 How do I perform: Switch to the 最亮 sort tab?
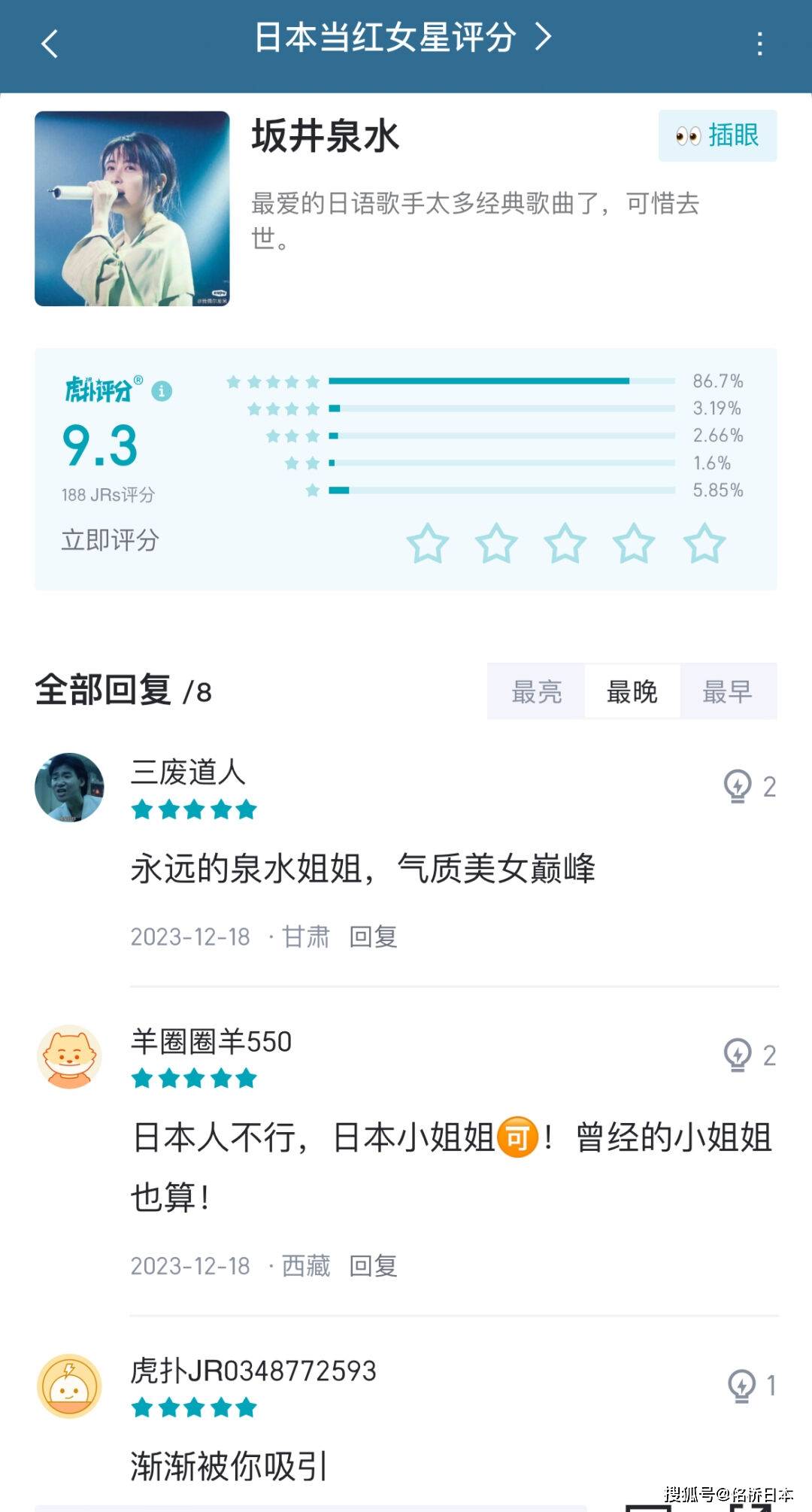tap(536, 692)
